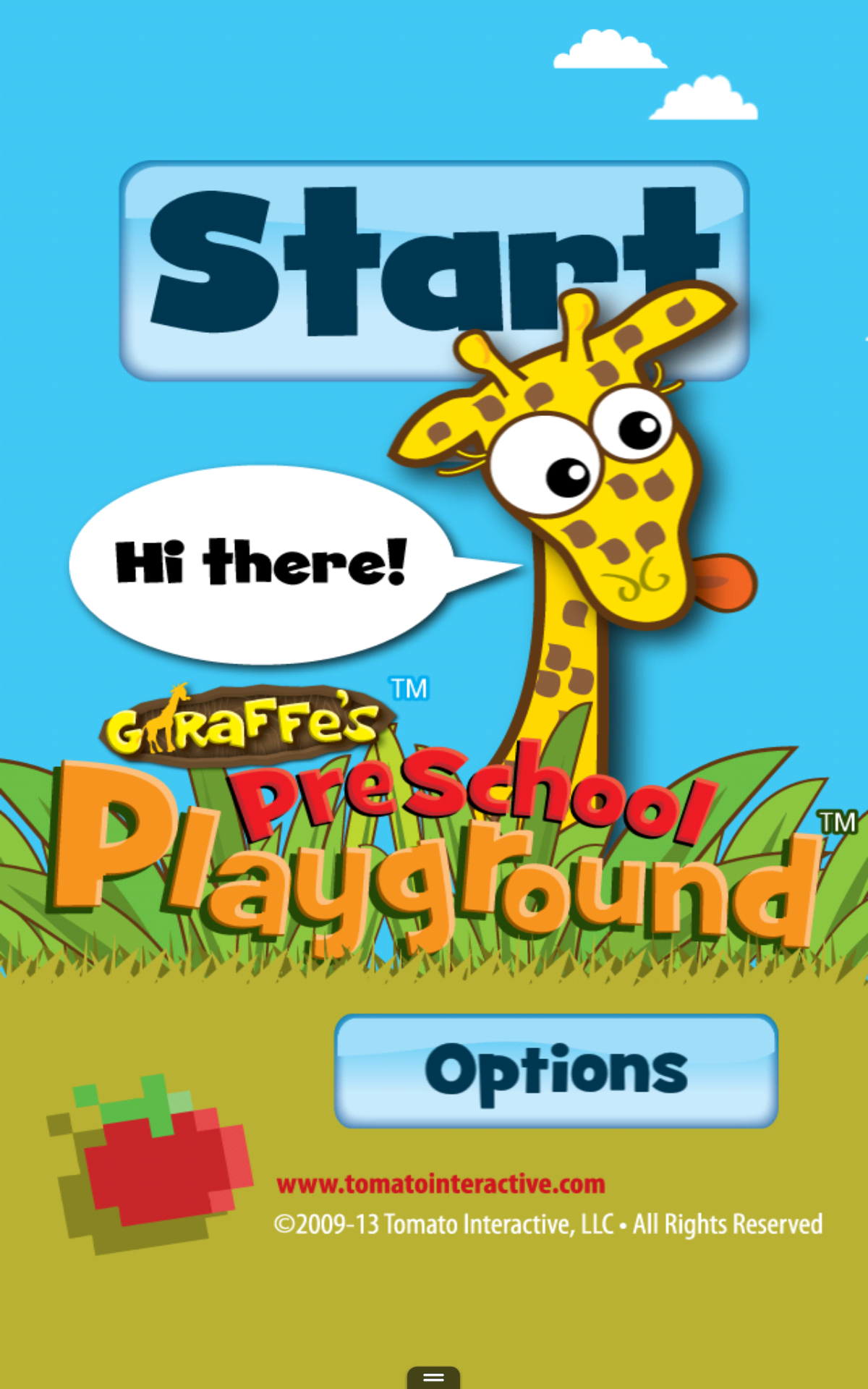Tap the copyright text at the bottom
The image size is (868, 1389).
(x=548, y=1223)
